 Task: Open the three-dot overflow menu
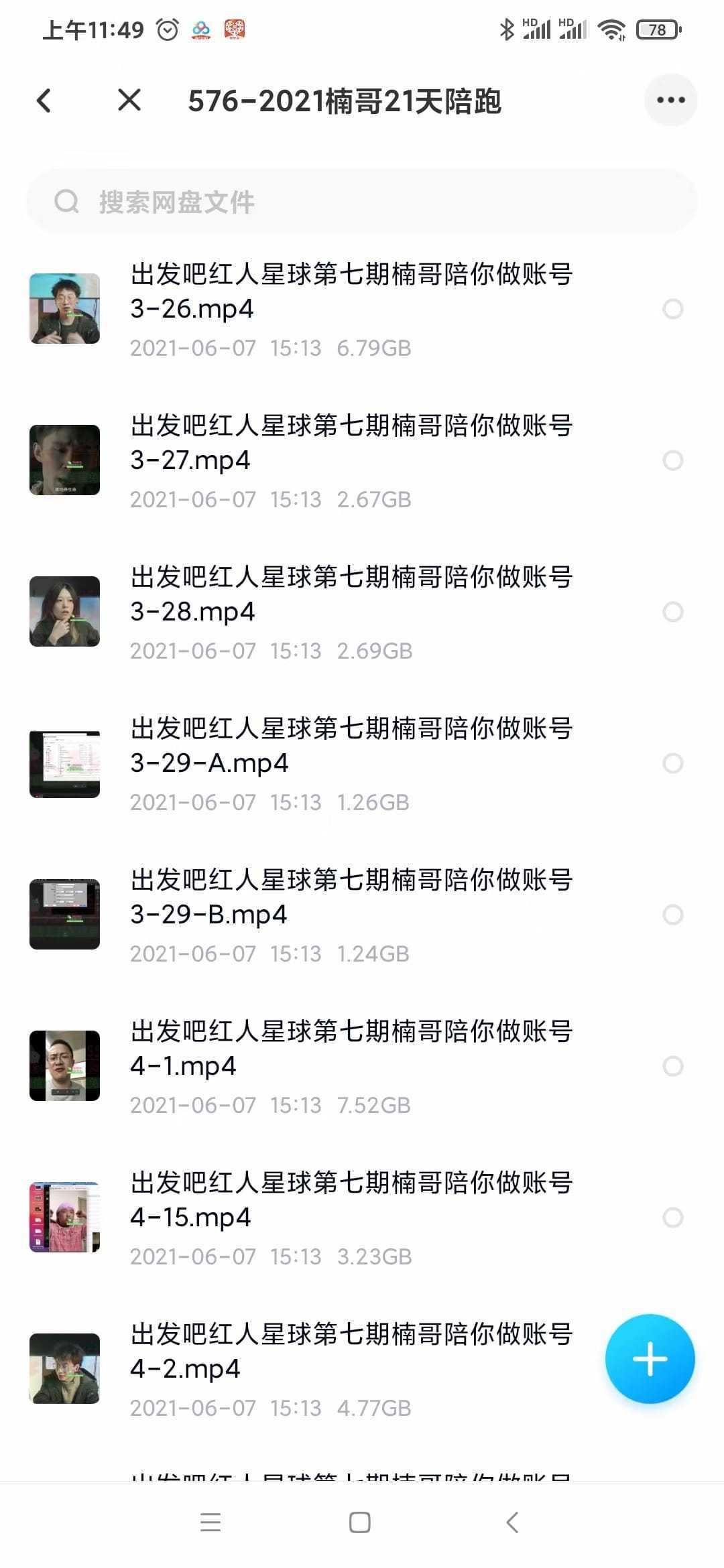670,101
